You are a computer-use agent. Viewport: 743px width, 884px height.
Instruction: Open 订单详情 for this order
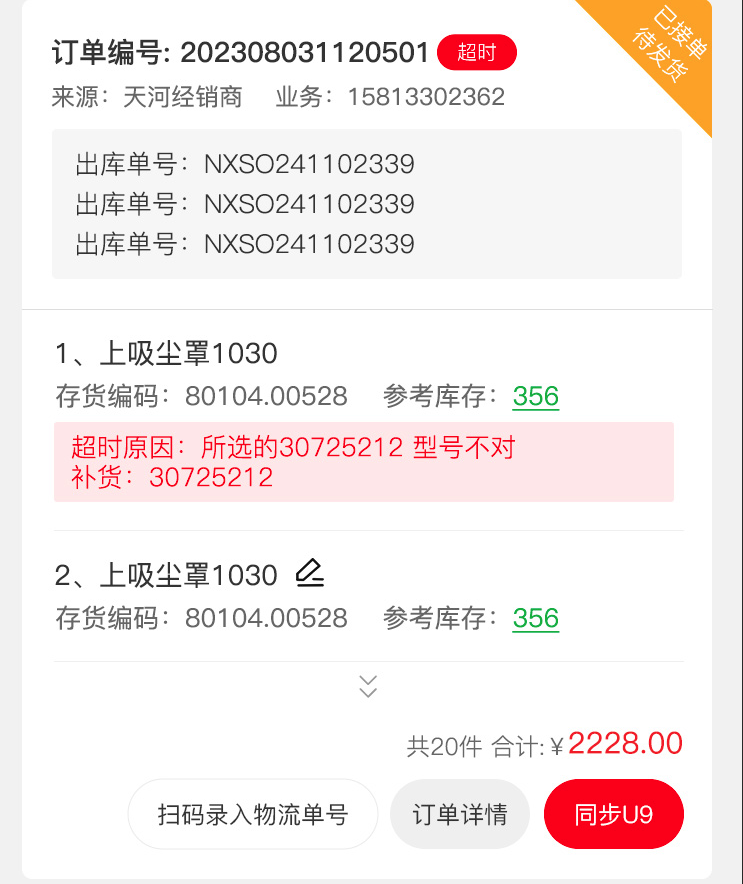pyautogui.click(x=460, y=814)
